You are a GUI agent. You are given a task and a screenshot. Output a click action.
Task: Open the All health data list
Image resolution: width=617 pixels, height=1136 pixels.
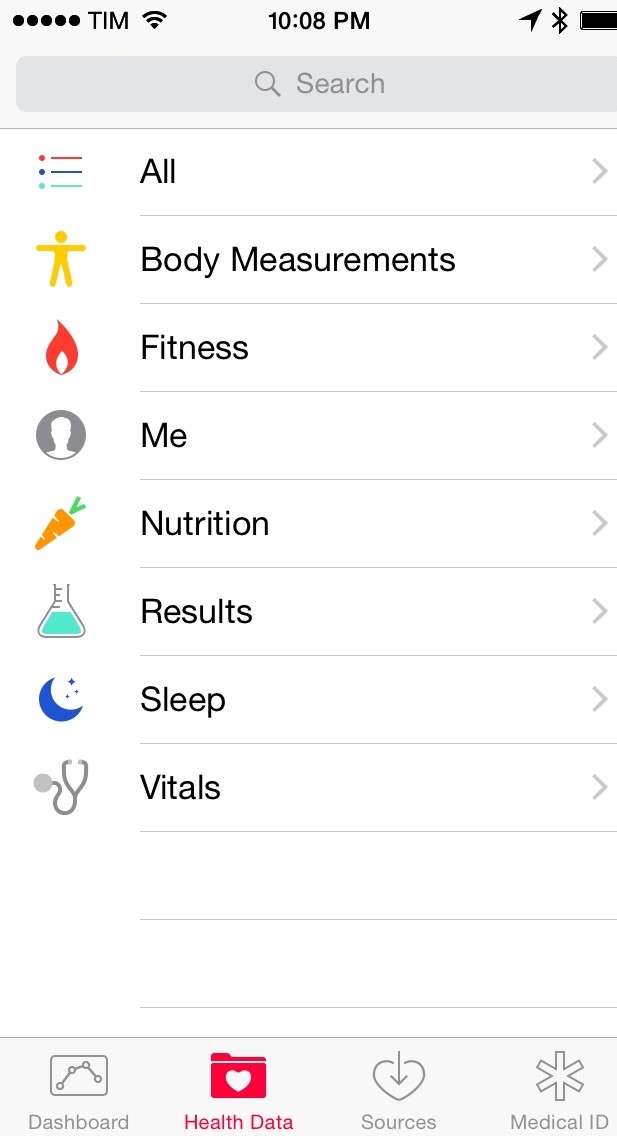point(308,172)
